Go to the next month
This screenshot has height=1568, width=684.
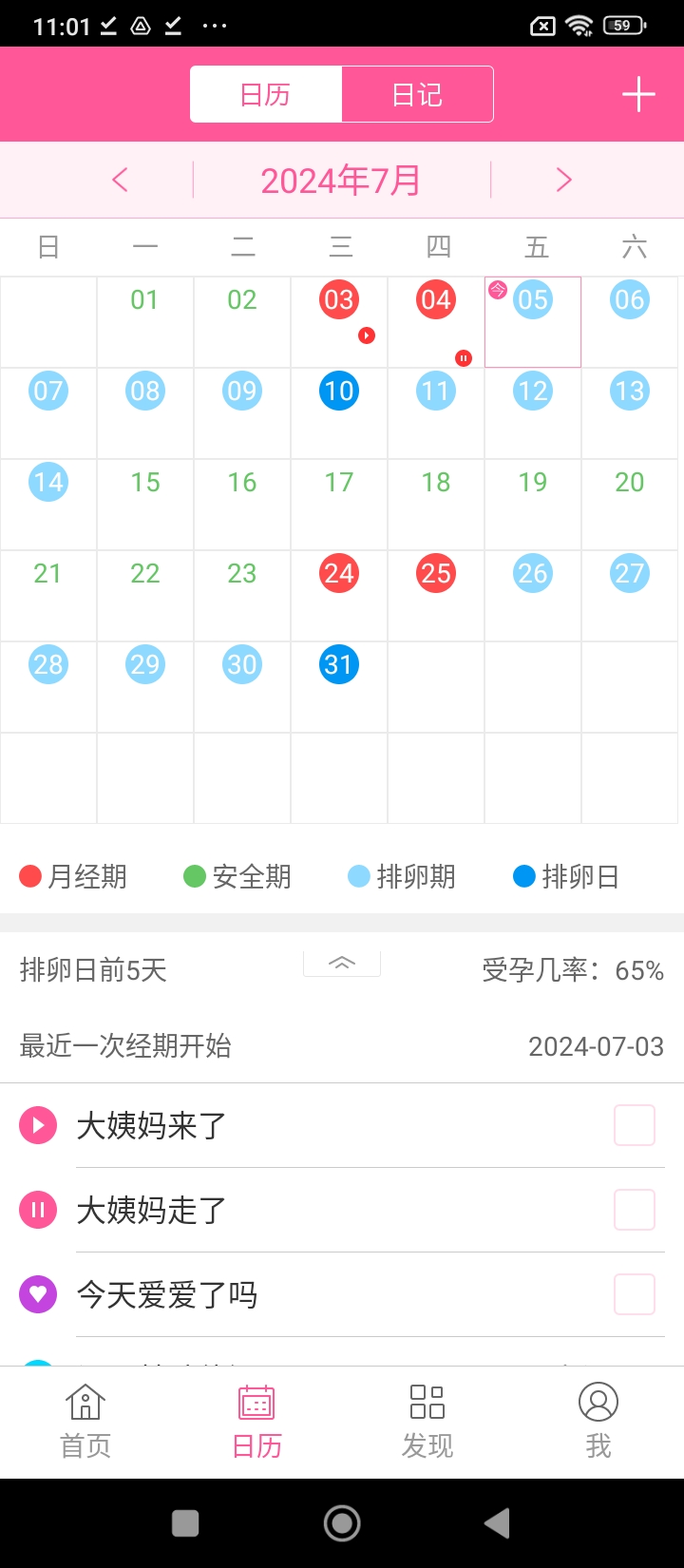[x=563, y=180]
